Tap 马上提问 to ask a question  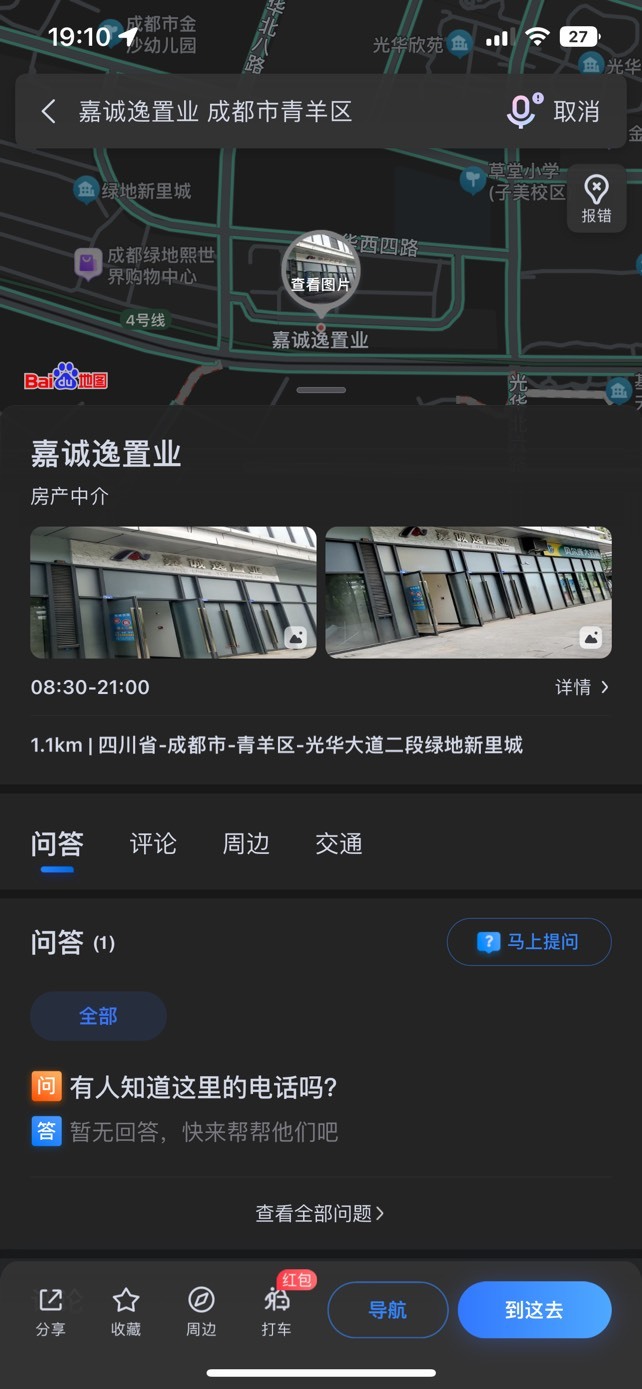coord(529,942)
